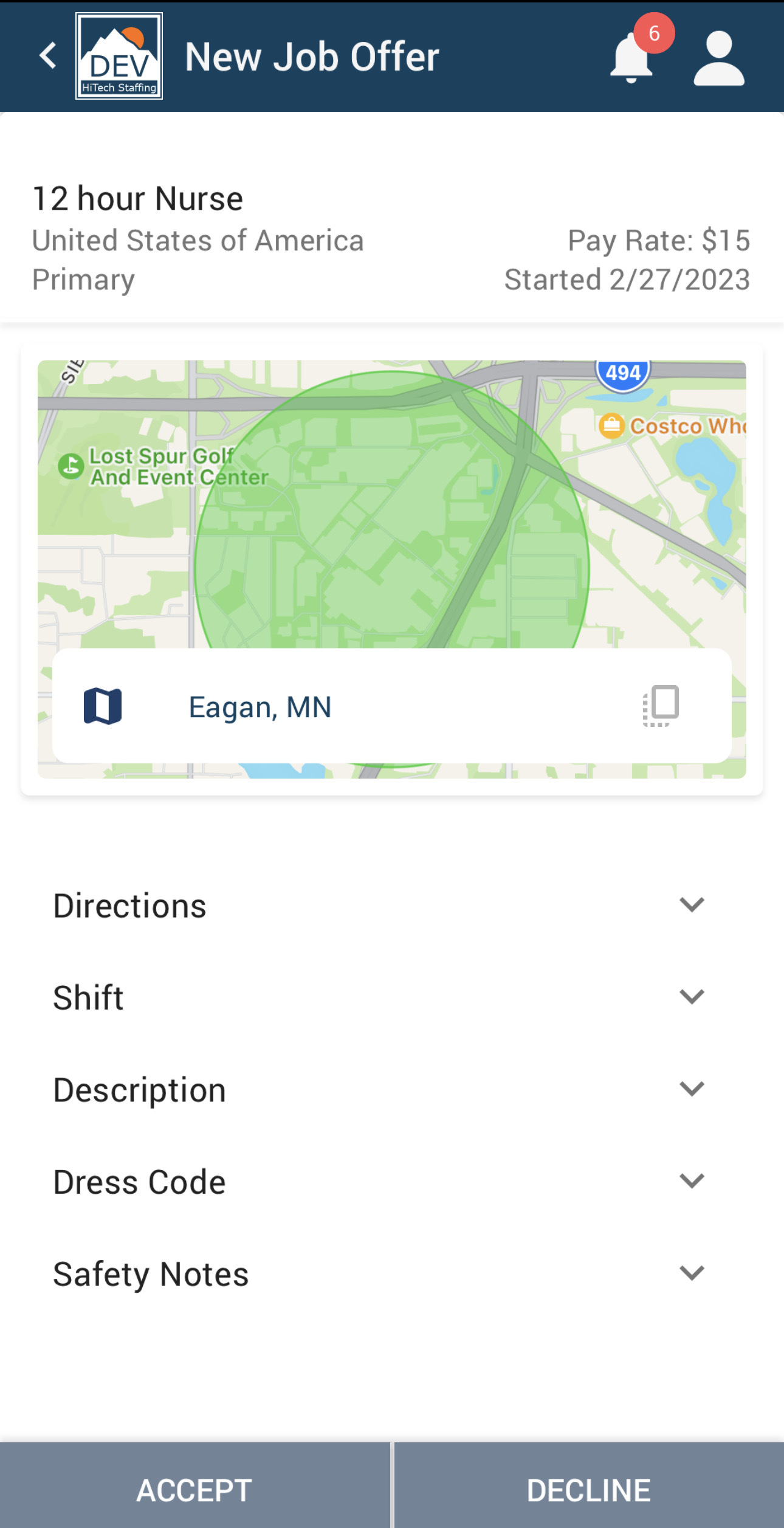Expand the Safety Notes section
The width and height of the screenshot is (784, 1528).
pyautogui.click(x=691, y=1273)
